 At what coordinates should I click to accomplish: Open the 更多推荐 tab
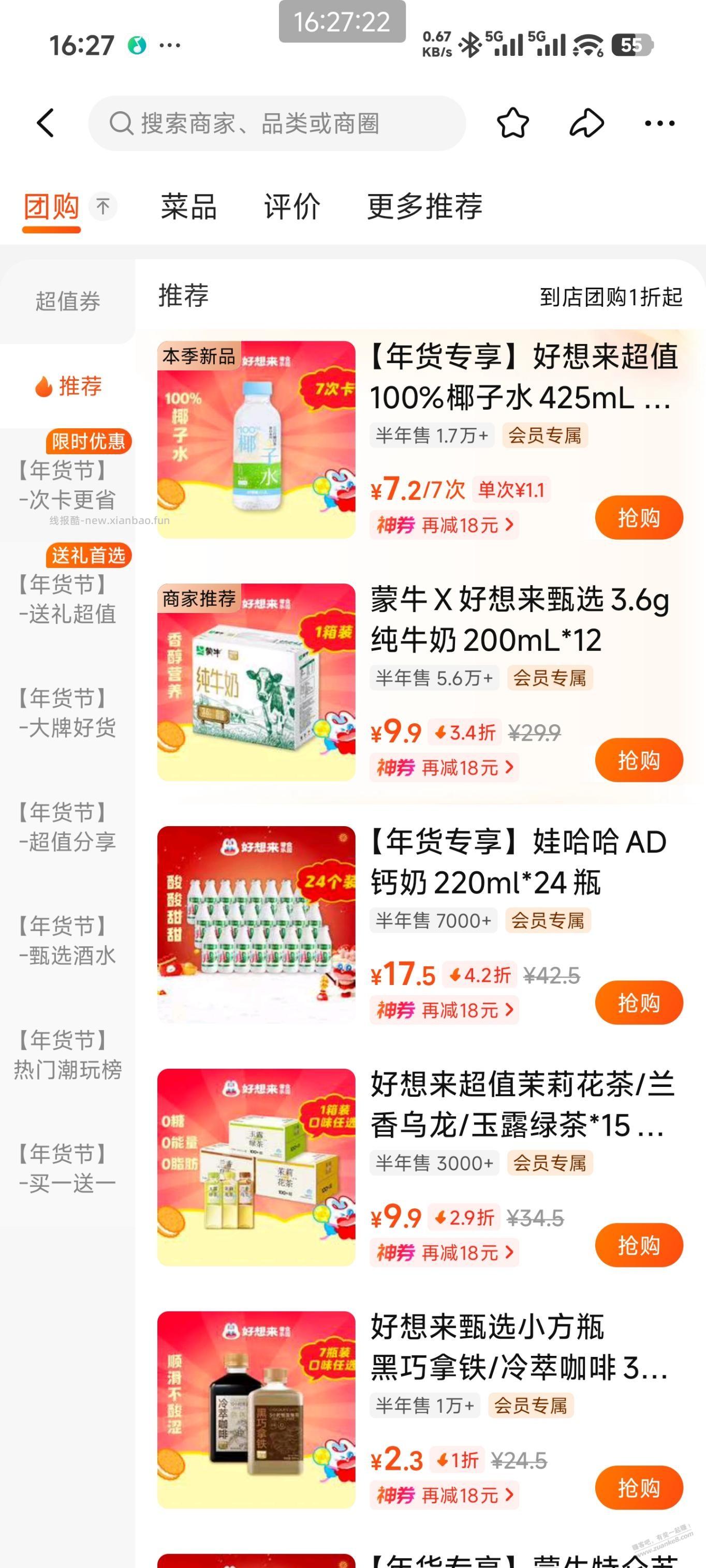point(424,207)
